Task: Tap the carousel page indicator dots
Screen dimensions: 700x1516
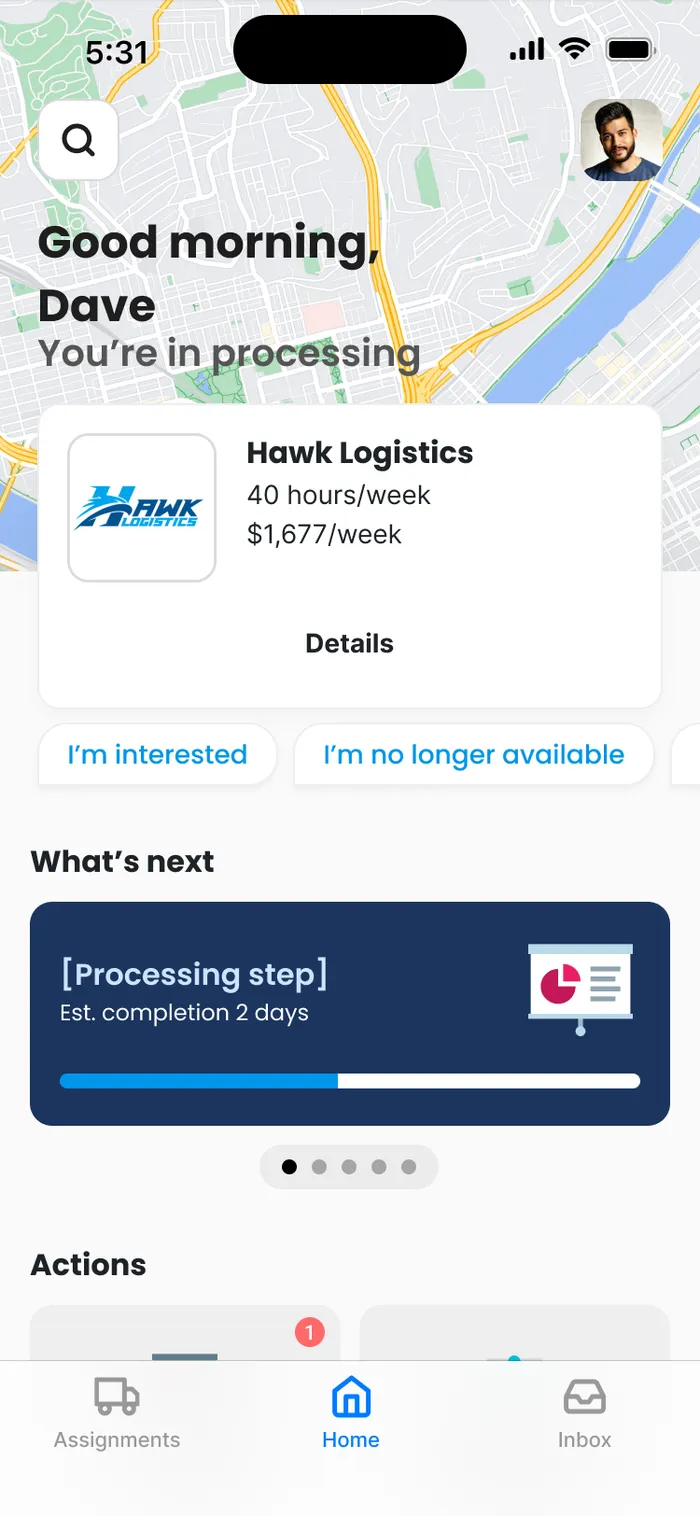Action: click(x=349, y=1167)
